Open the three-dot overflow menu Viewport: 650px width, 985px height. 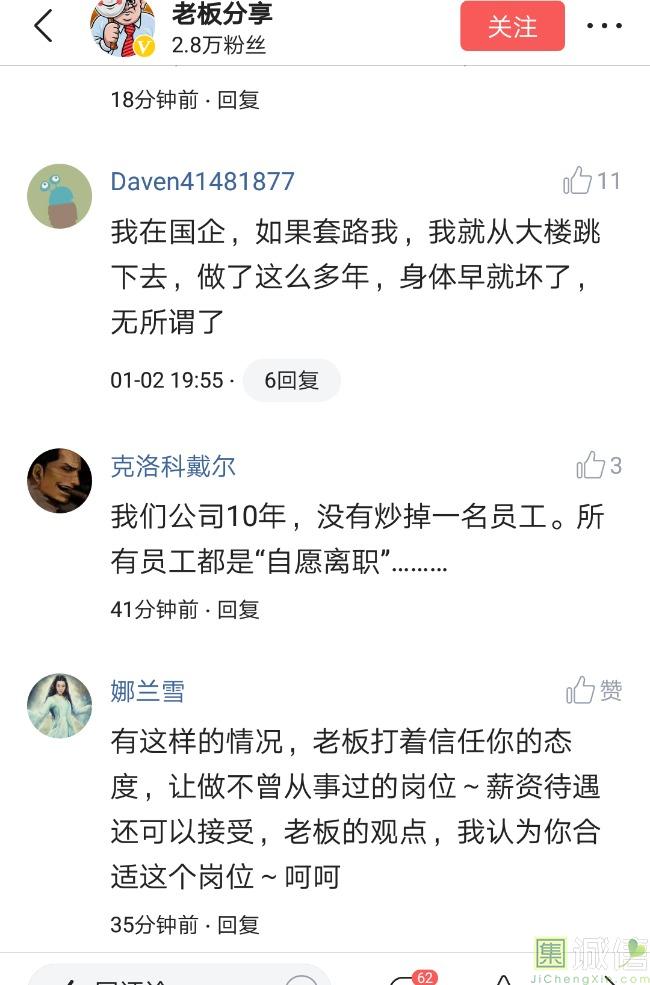coord(604,27)
